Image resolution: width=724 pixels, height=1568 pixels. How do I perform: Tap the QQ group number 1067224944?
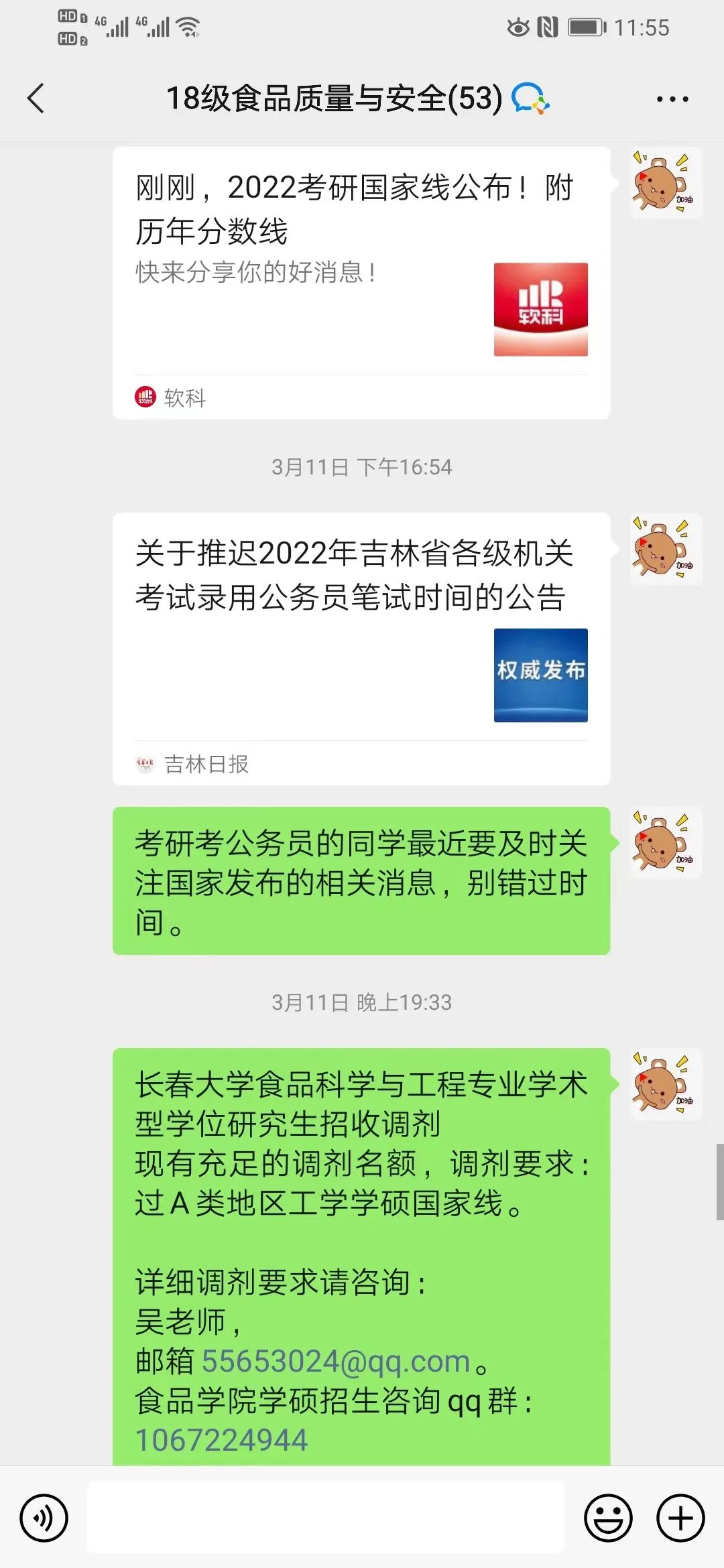click(x=221, y=1439)
